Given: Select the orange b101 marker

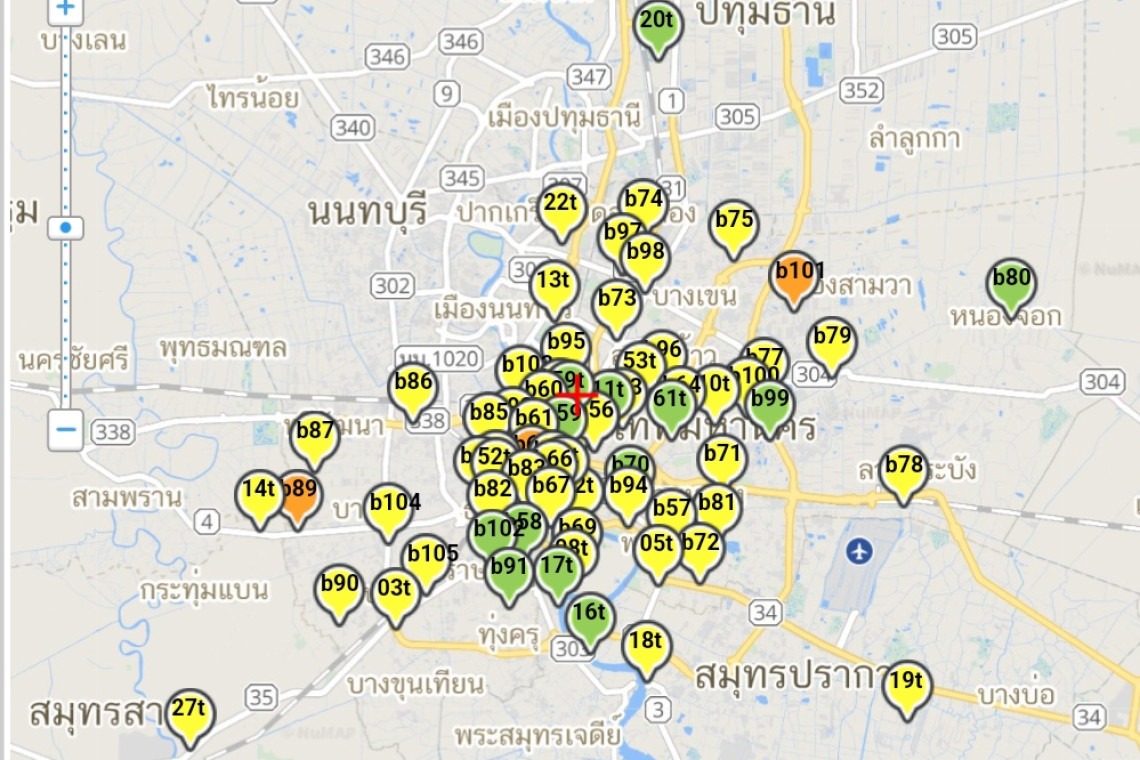Looking at the screenshot, I should coord(794,274).
